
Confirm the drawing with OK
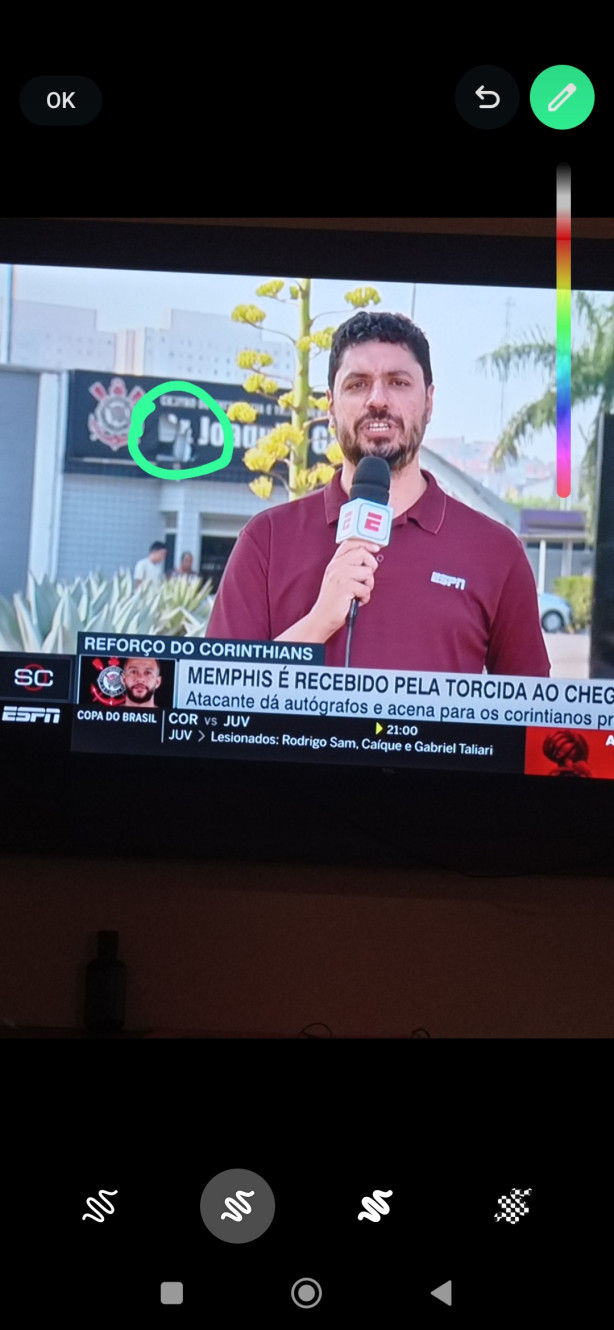(61, 100)
